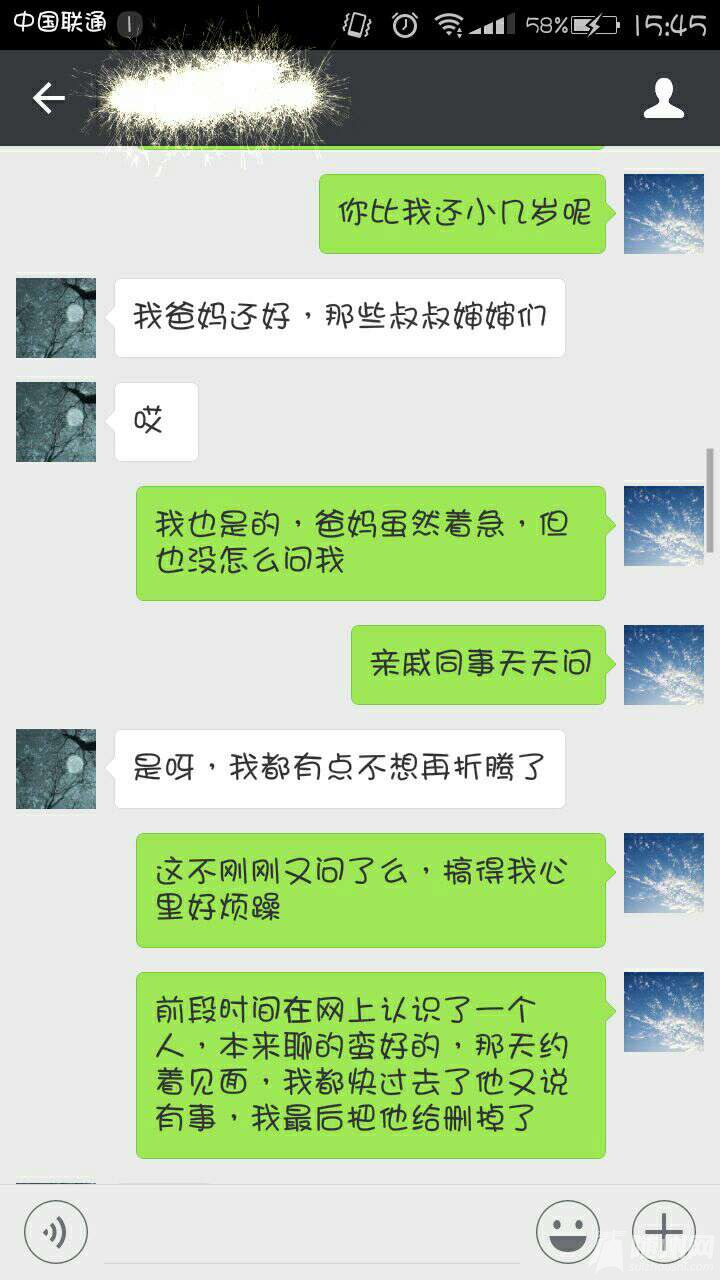The width and height of the screenshot is (720, 1280).
Task: Open the emoji picker
Action: coord(567,1231)
